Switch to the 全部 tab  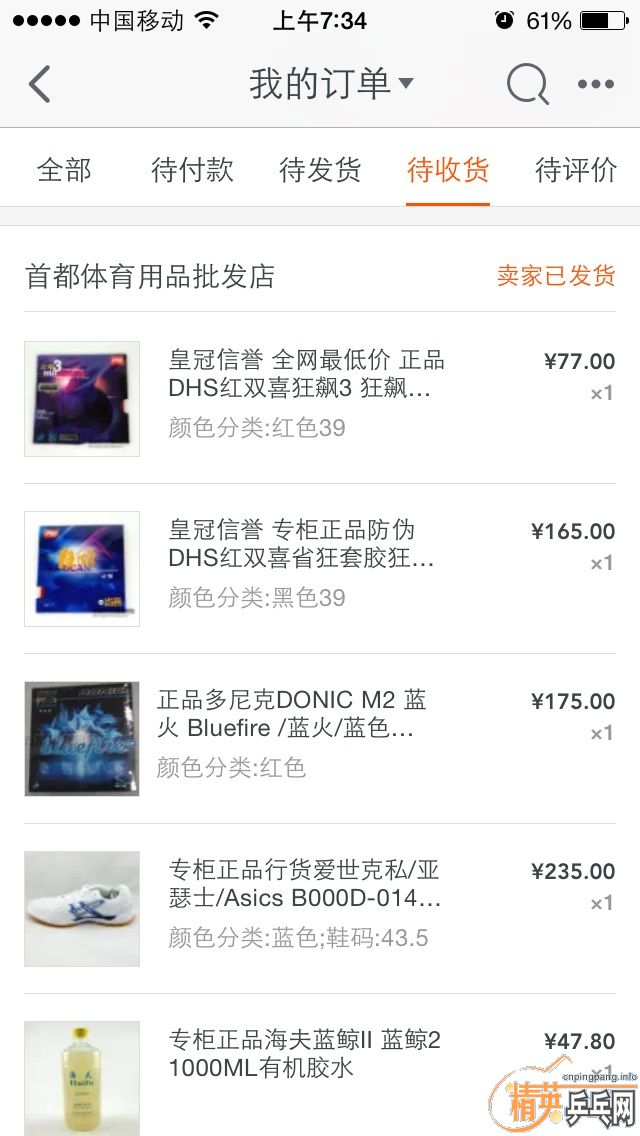point(64,170)
